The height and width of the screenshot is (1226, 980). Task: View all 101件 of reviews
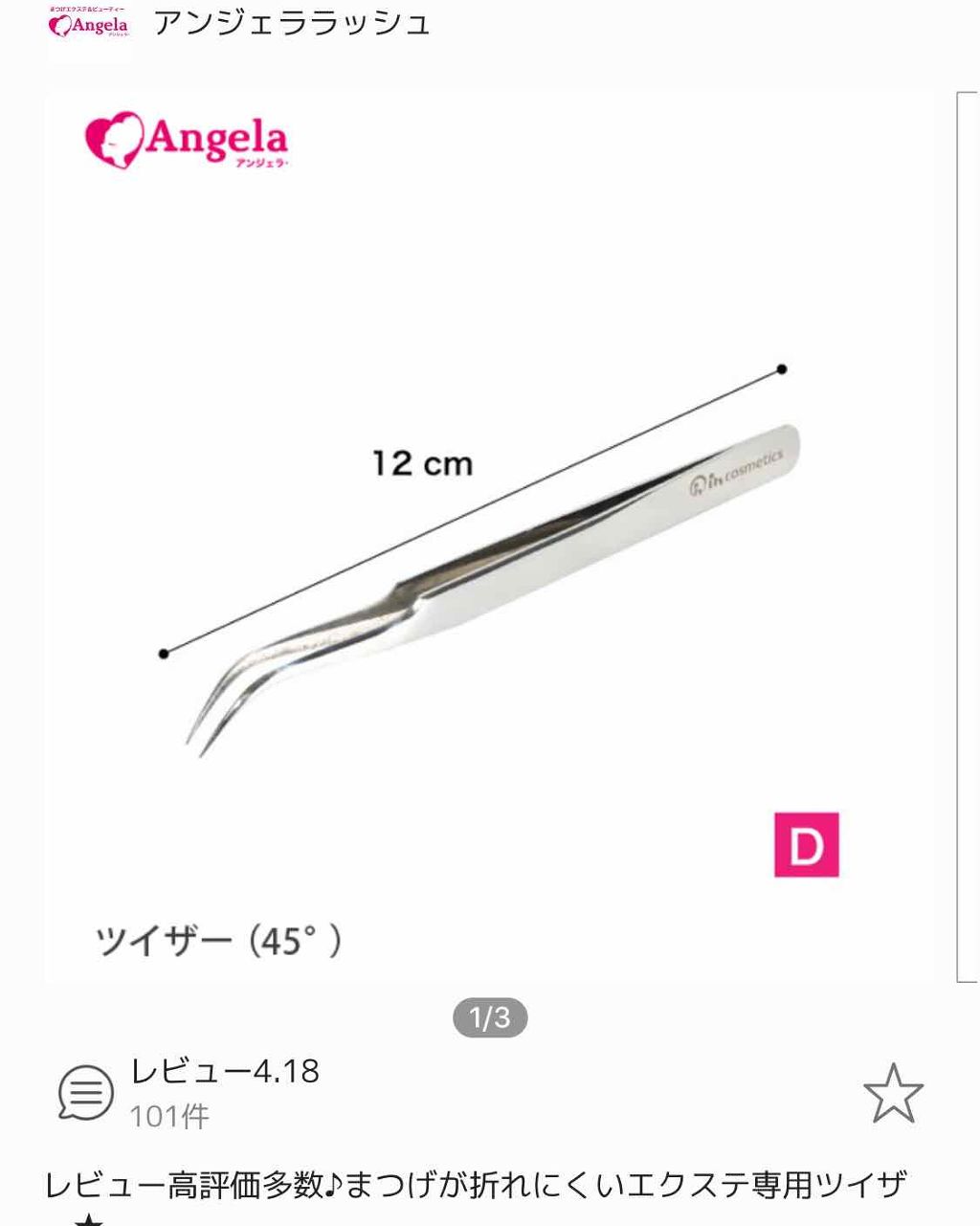[x=170, y=1116]
